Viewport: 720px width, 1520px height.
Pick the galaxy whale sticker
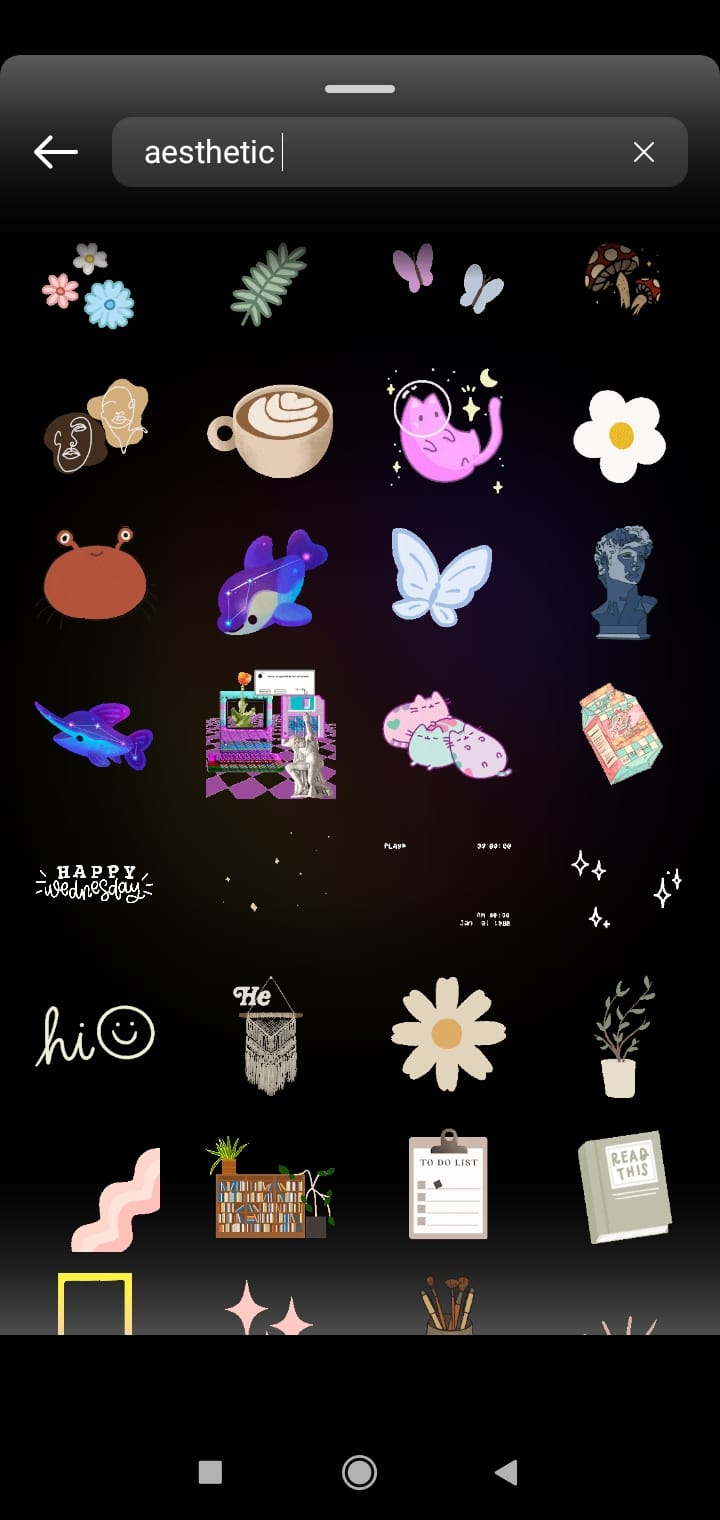pyautogui.click(x=270, y=583)
